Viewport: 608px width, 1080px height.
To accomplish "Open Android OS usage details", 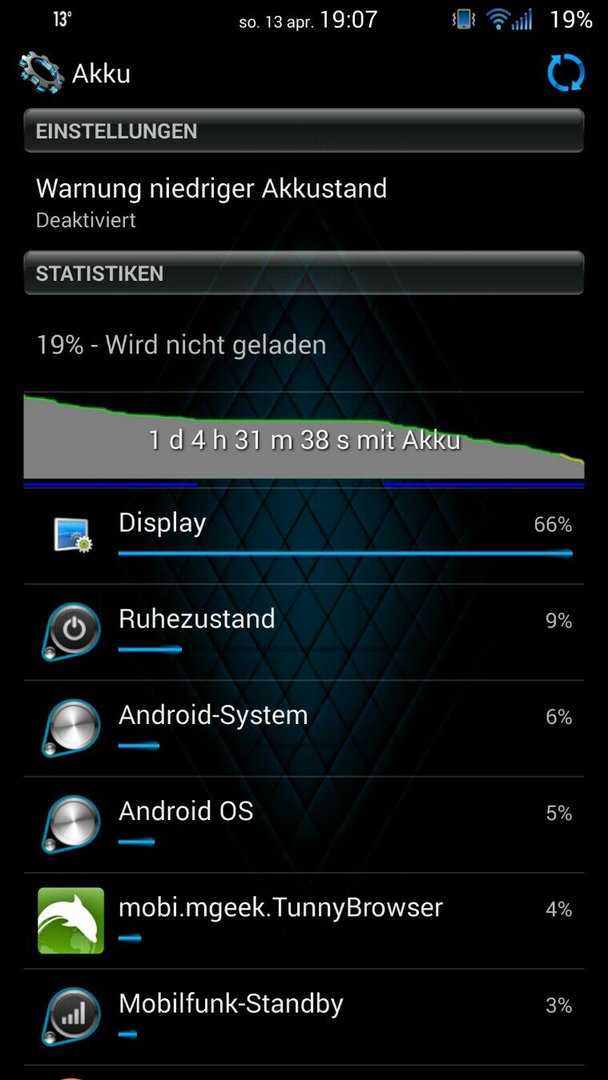I will (303, 824).
